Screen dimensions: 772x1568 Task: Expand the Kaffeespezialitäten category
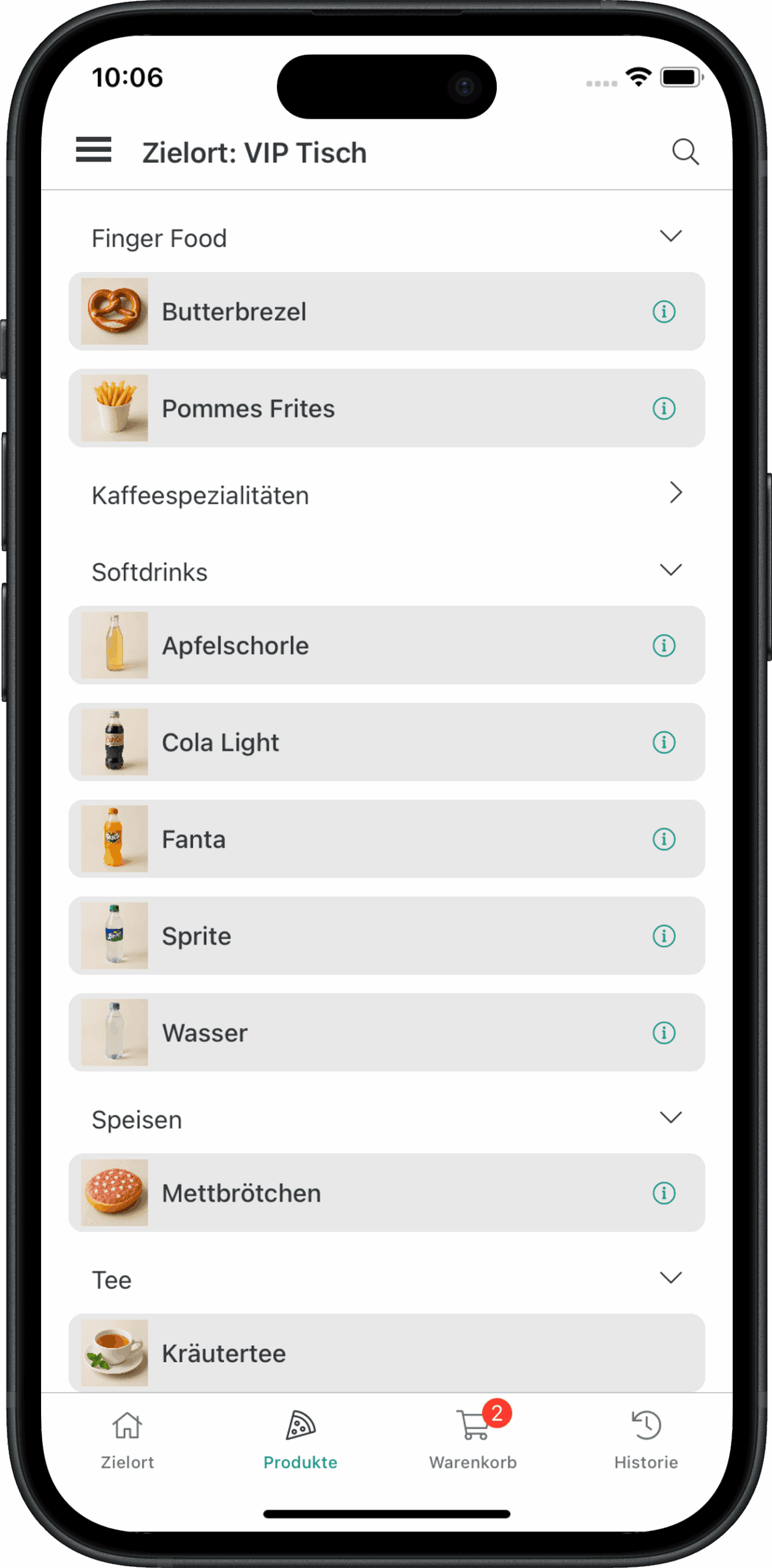click(675, 494)
